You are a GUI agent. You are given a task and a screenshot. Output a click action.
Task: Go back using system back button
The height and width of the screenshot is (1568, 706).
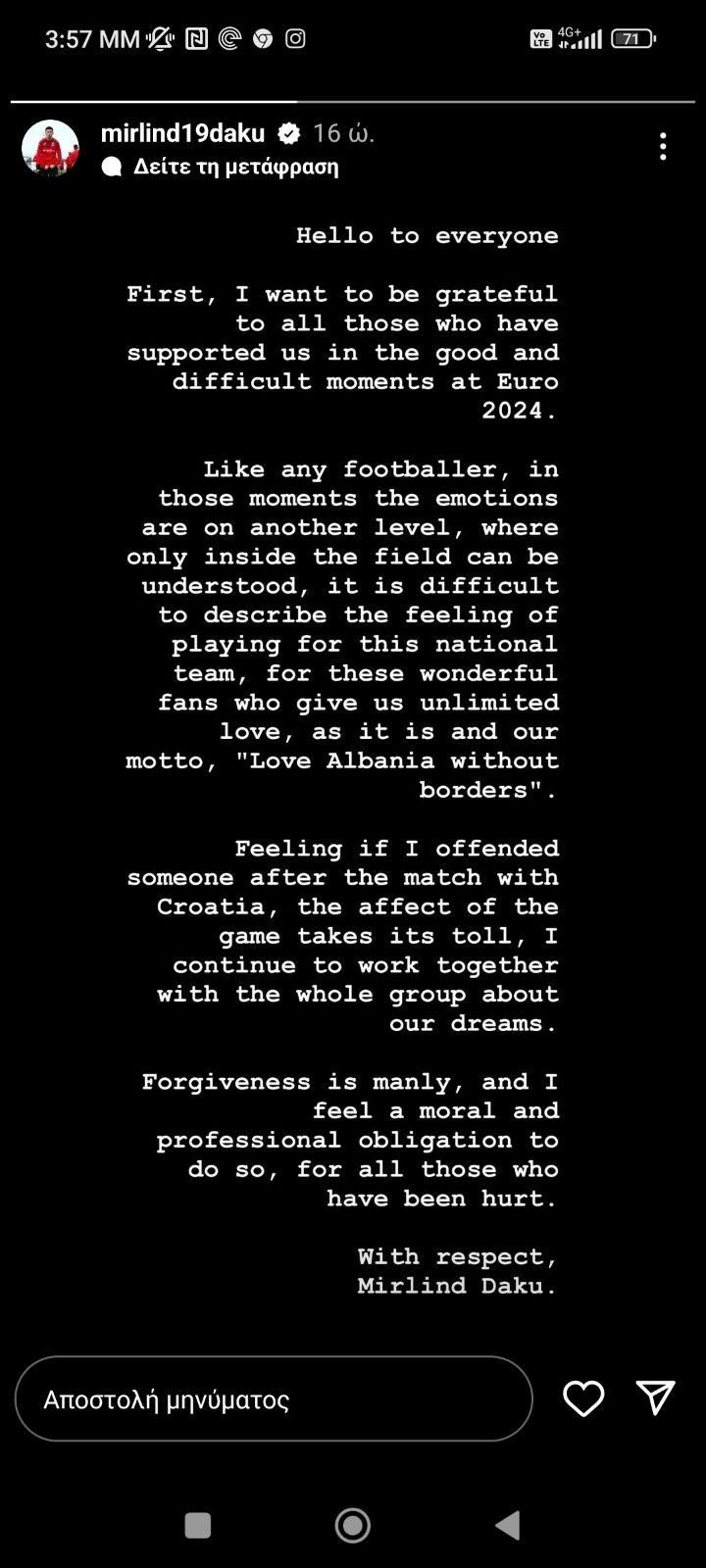[507, 1525]
